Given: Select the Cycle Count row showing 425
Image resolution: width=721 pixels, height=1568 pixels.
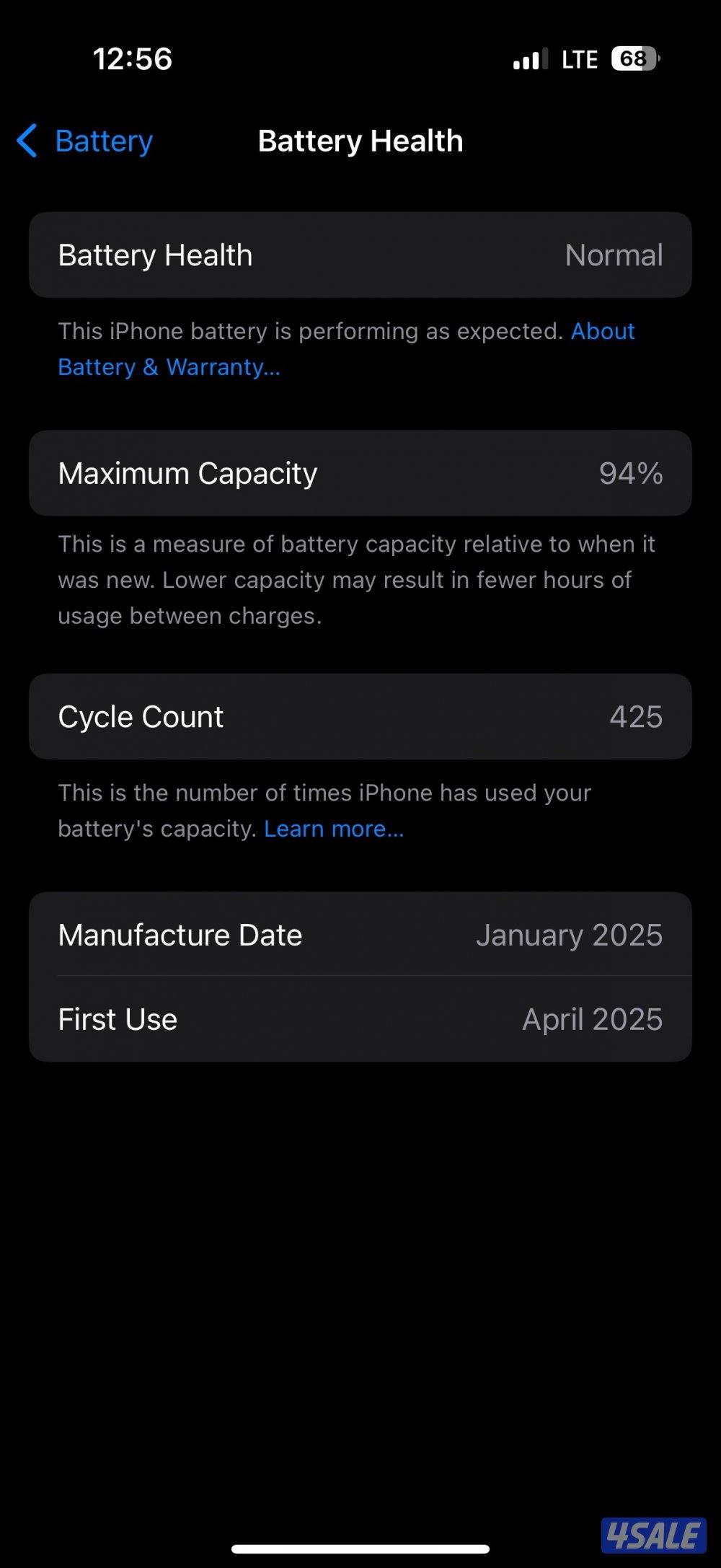Looking at the screenshot, I should (360, 716).
